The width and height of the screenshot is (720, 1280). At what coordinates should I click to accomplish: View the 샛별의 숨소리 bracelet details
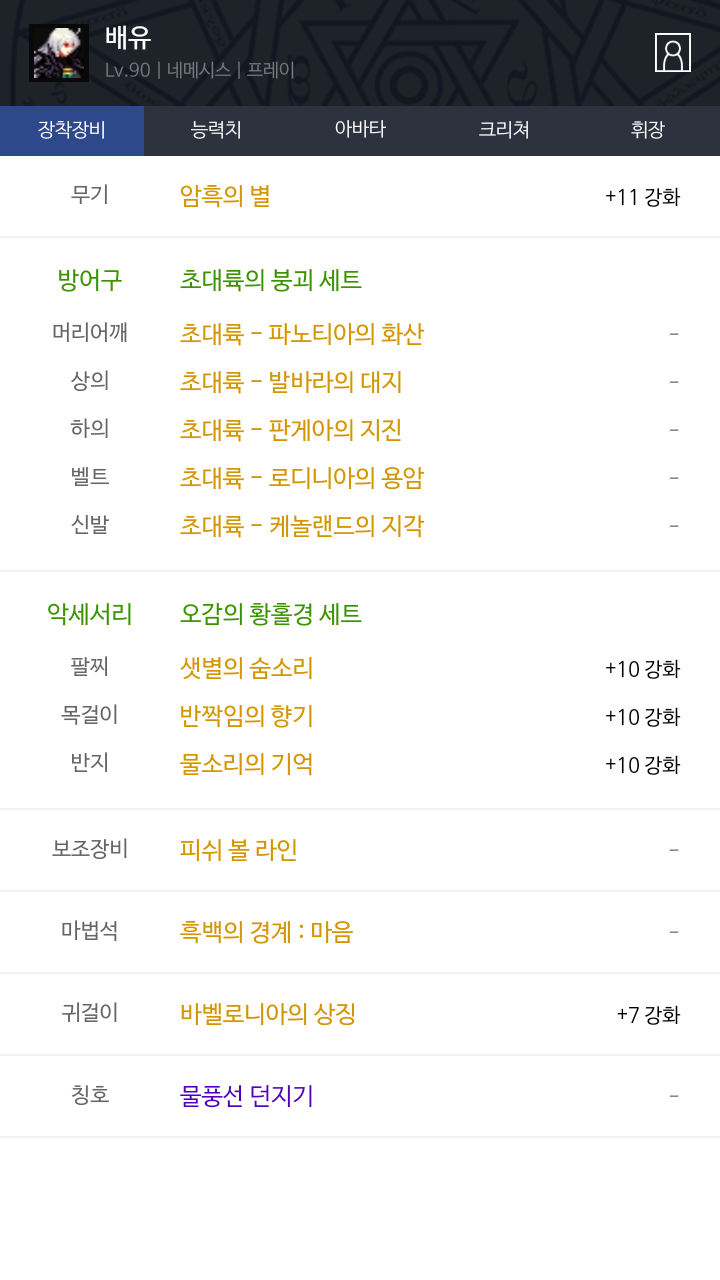(247, 668)
